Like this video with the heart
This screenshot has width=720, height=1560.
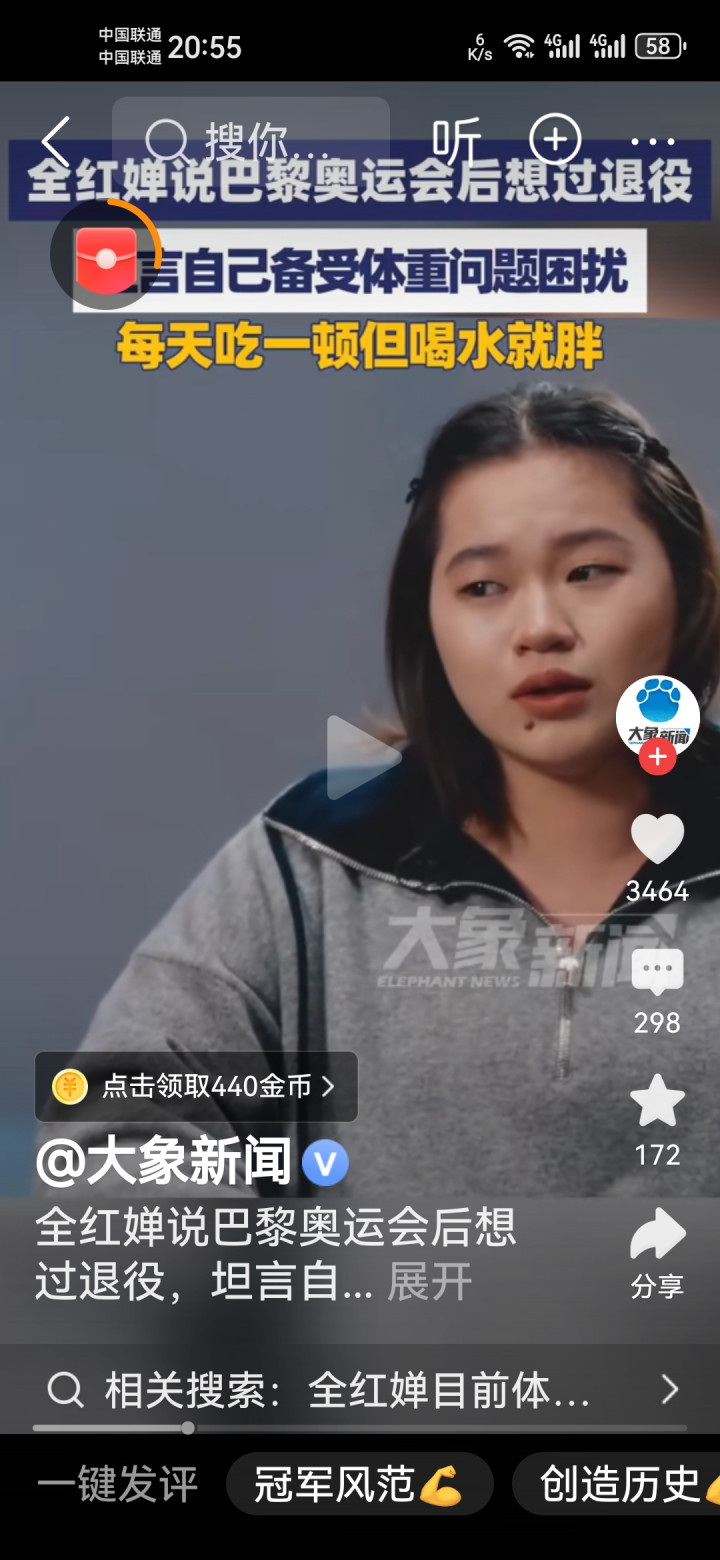tap(657, 840)
